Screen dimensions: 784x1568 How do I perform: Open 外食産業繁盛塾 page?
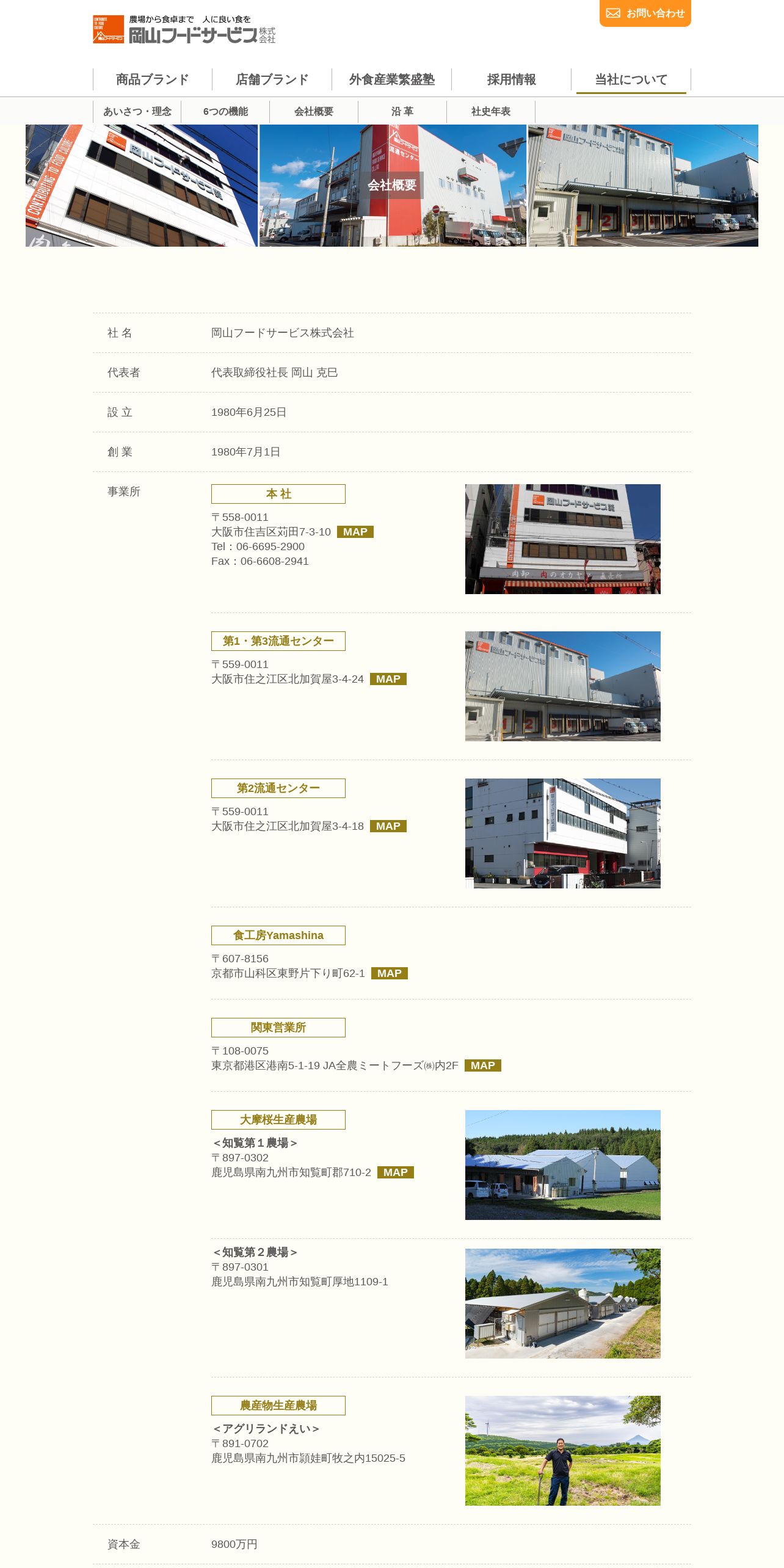click(x=392, y=79)
